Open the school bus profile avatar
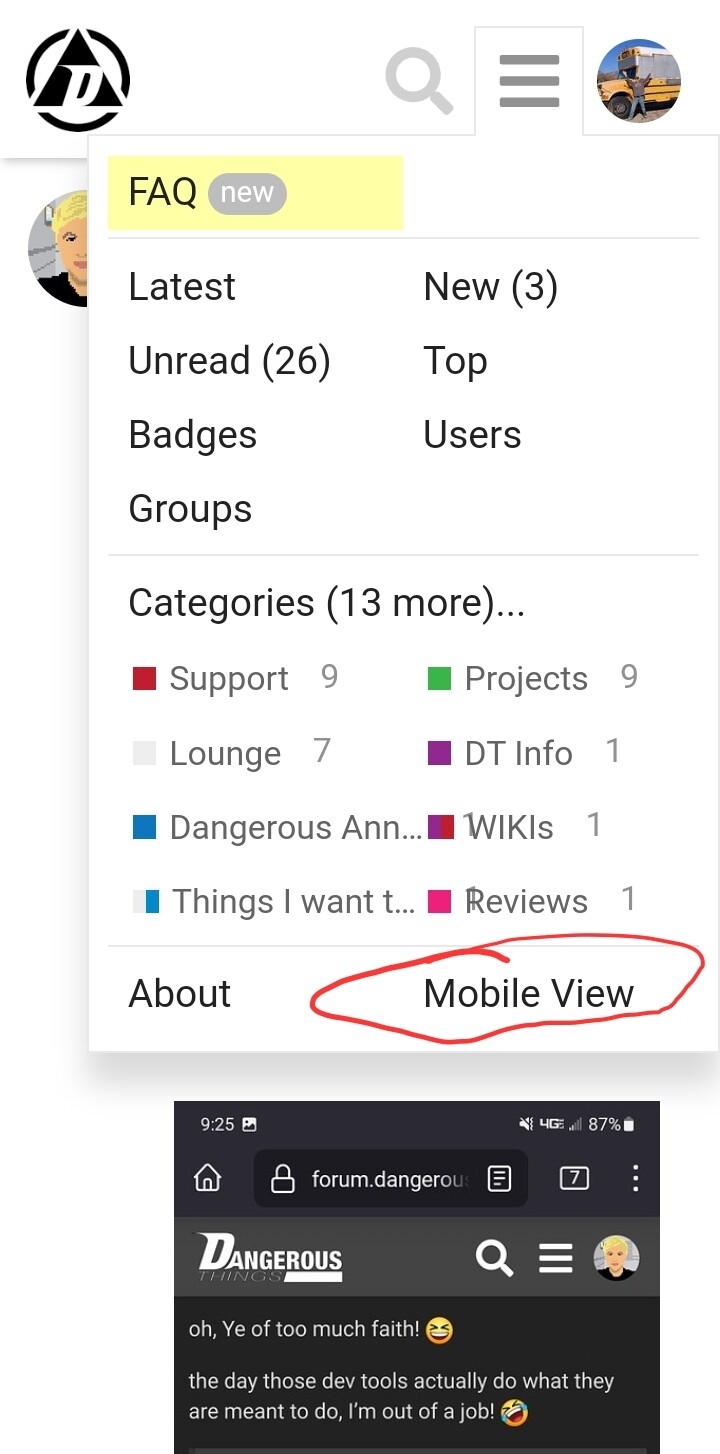 [x=639, y=81]
